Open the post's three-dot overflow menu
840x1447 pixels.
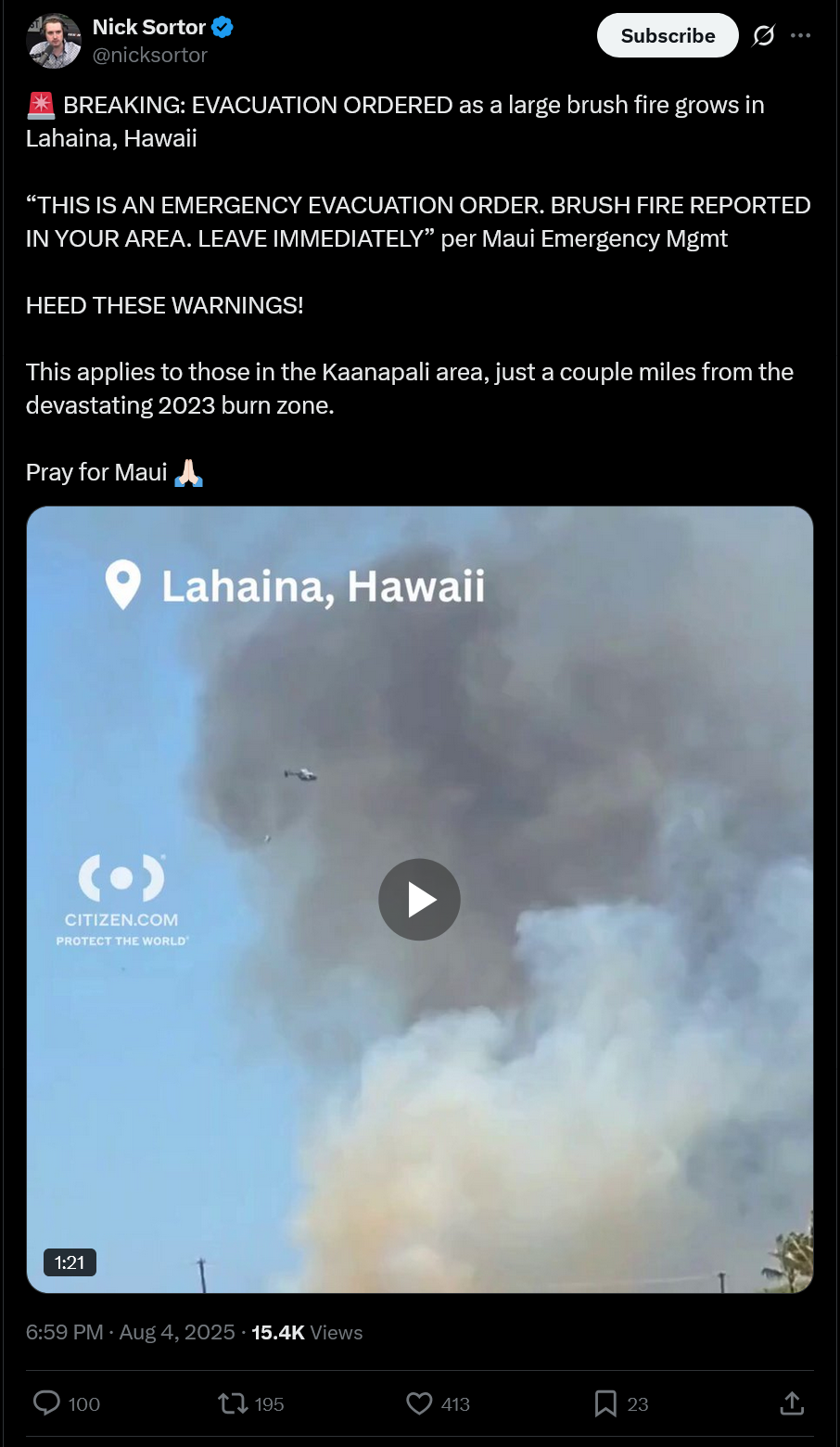[x=800, y=36]
